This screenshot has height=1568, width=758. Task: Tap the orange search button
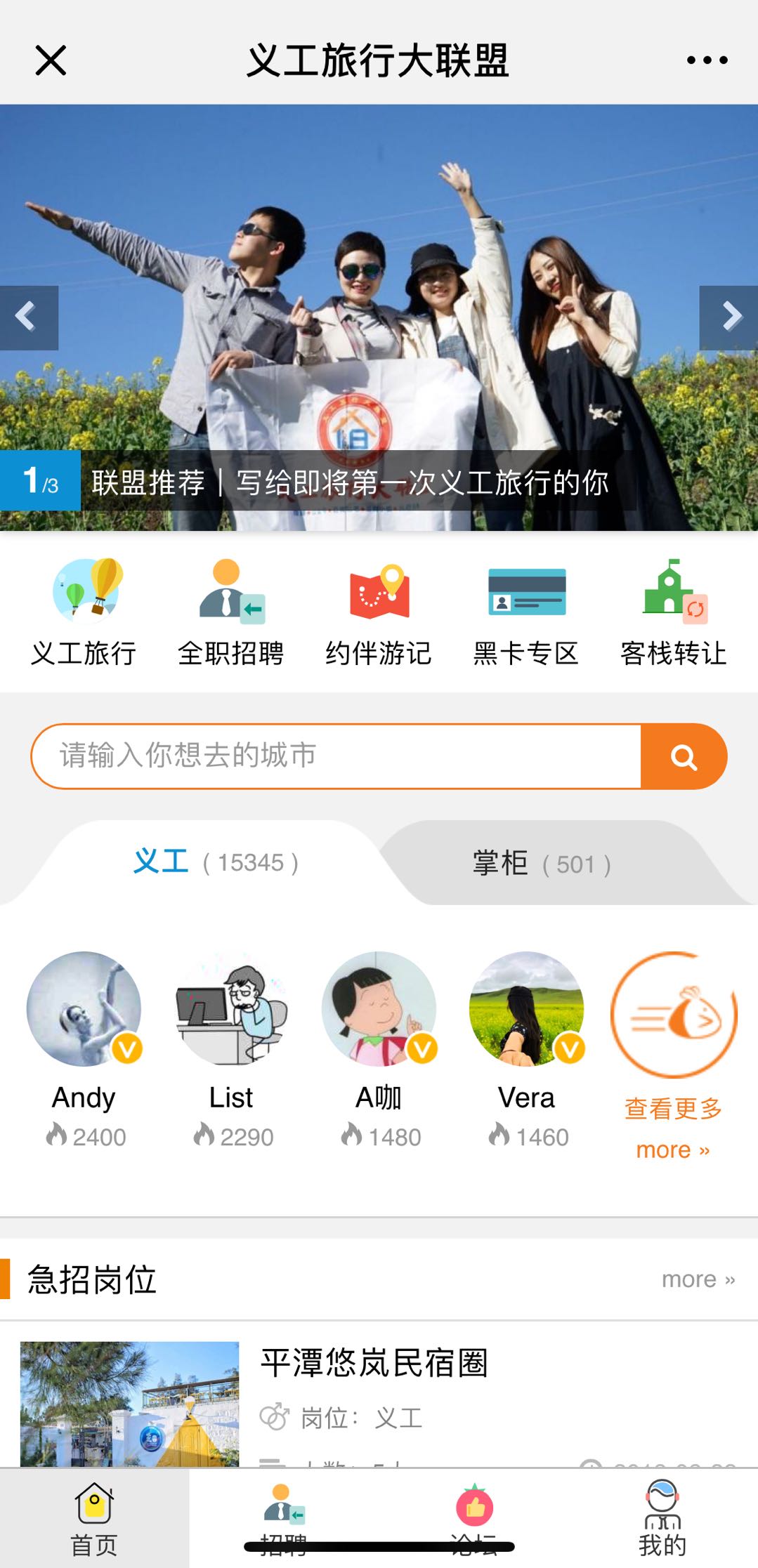pyautogui.click(x=684, y=756)
